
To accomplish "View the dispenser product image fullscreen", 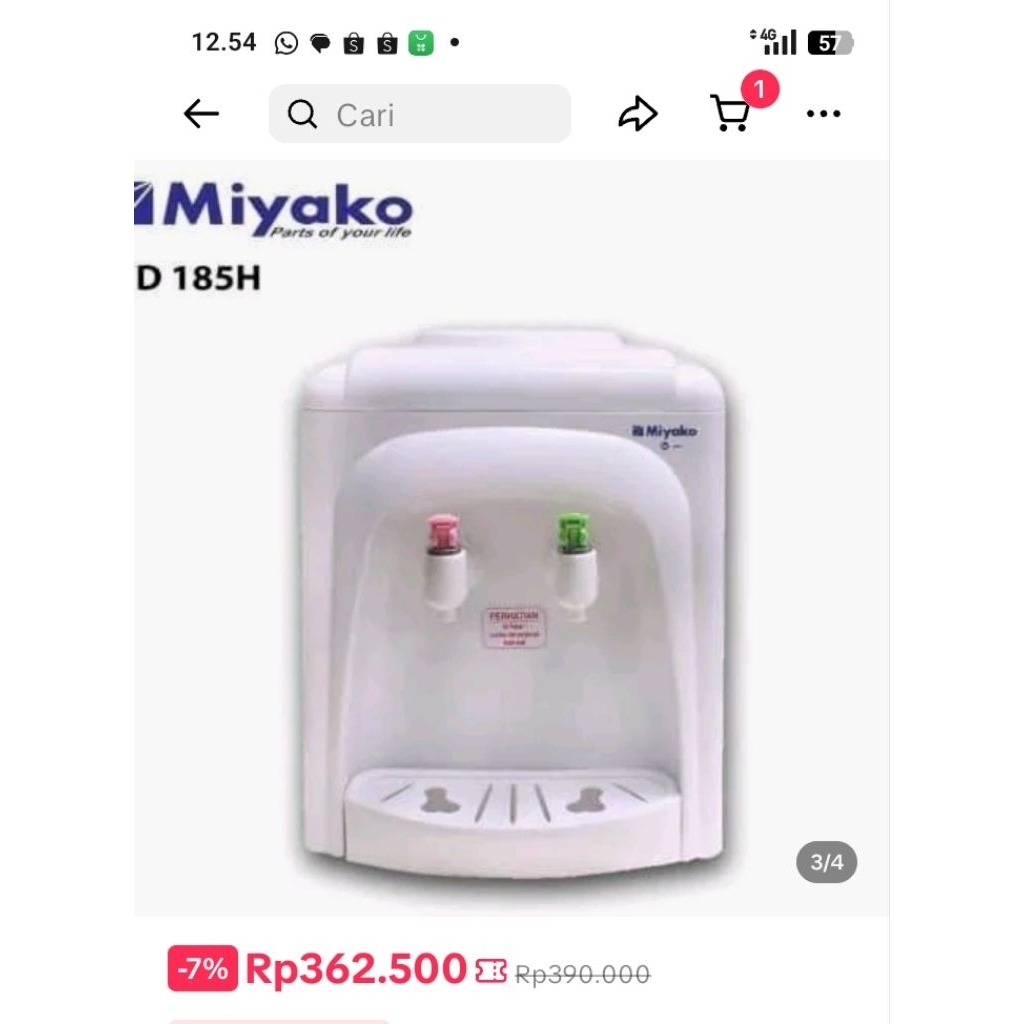I will click(x=512, y=600).
